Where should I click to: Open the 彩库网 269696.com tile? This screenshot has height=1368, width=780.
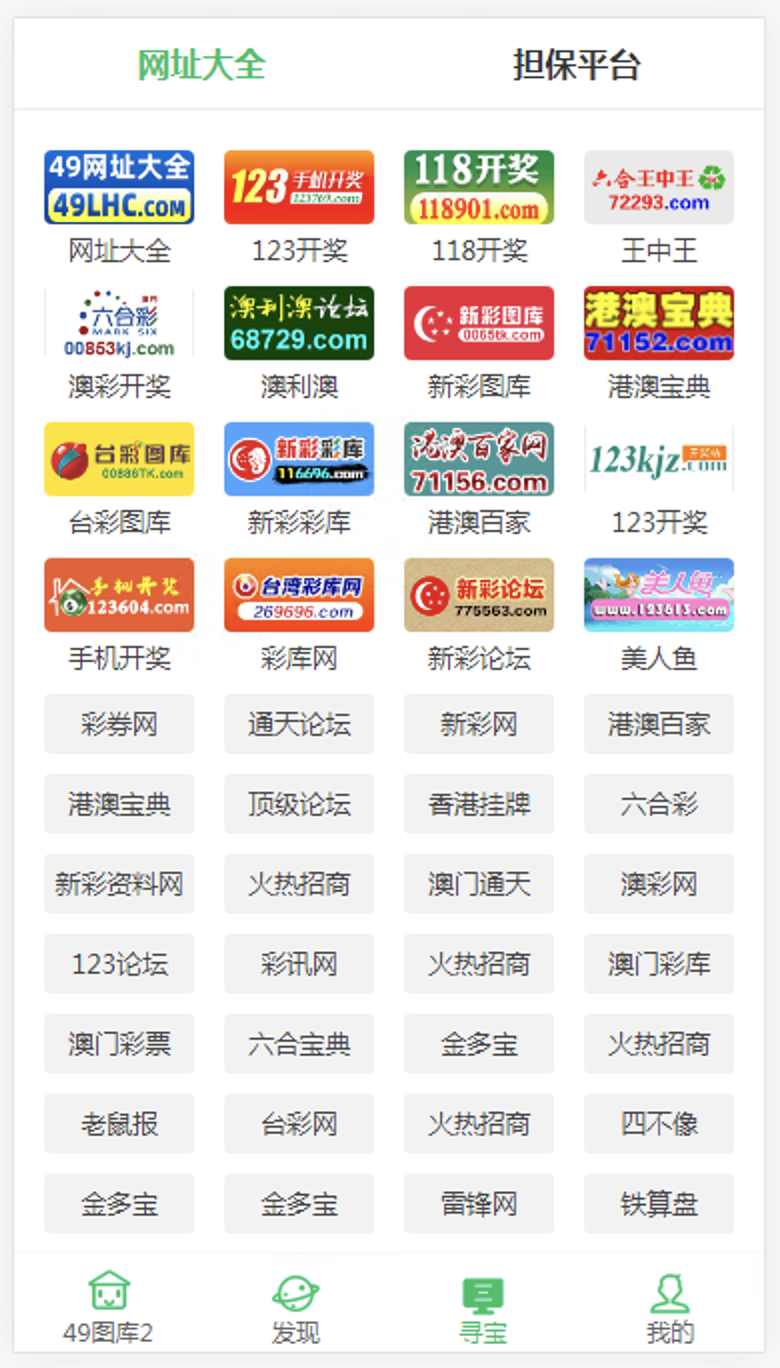tap(299, 615)
